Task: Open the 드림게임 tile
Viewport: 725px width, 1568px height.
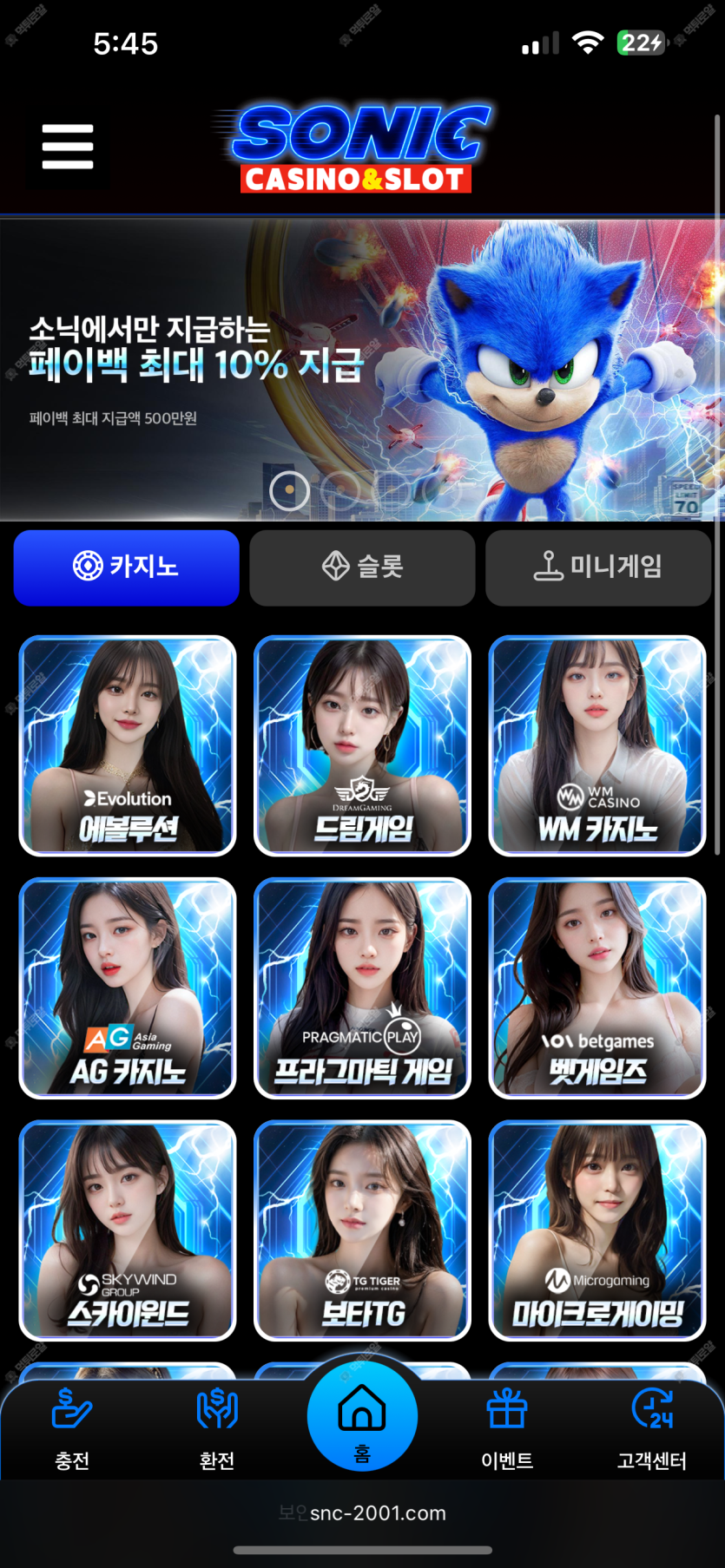Action: tap(362, 745)
